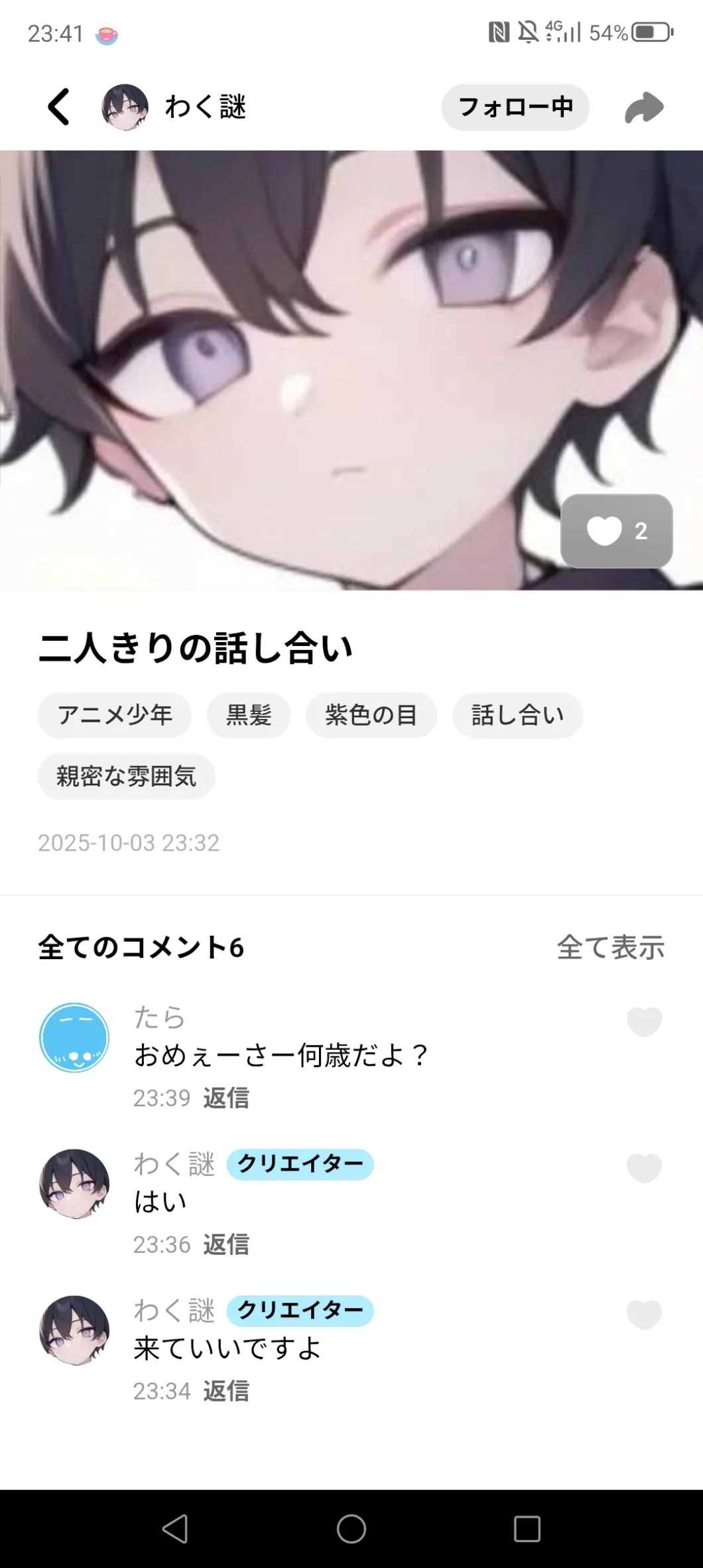
Task: Show all comments with 全て表示
Action: click(610, 947)
